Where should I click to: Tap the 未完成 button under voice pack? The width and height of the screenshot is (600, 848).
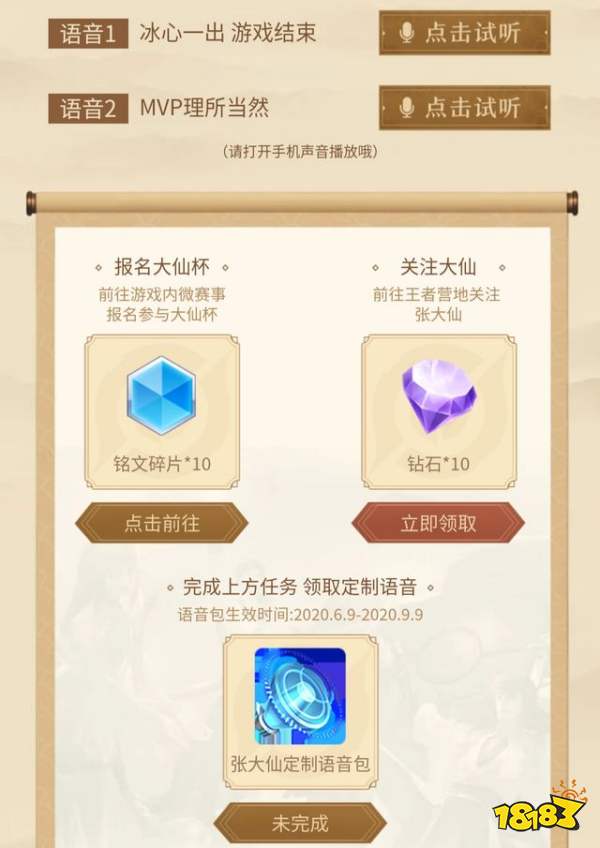[x=300, y=824]
